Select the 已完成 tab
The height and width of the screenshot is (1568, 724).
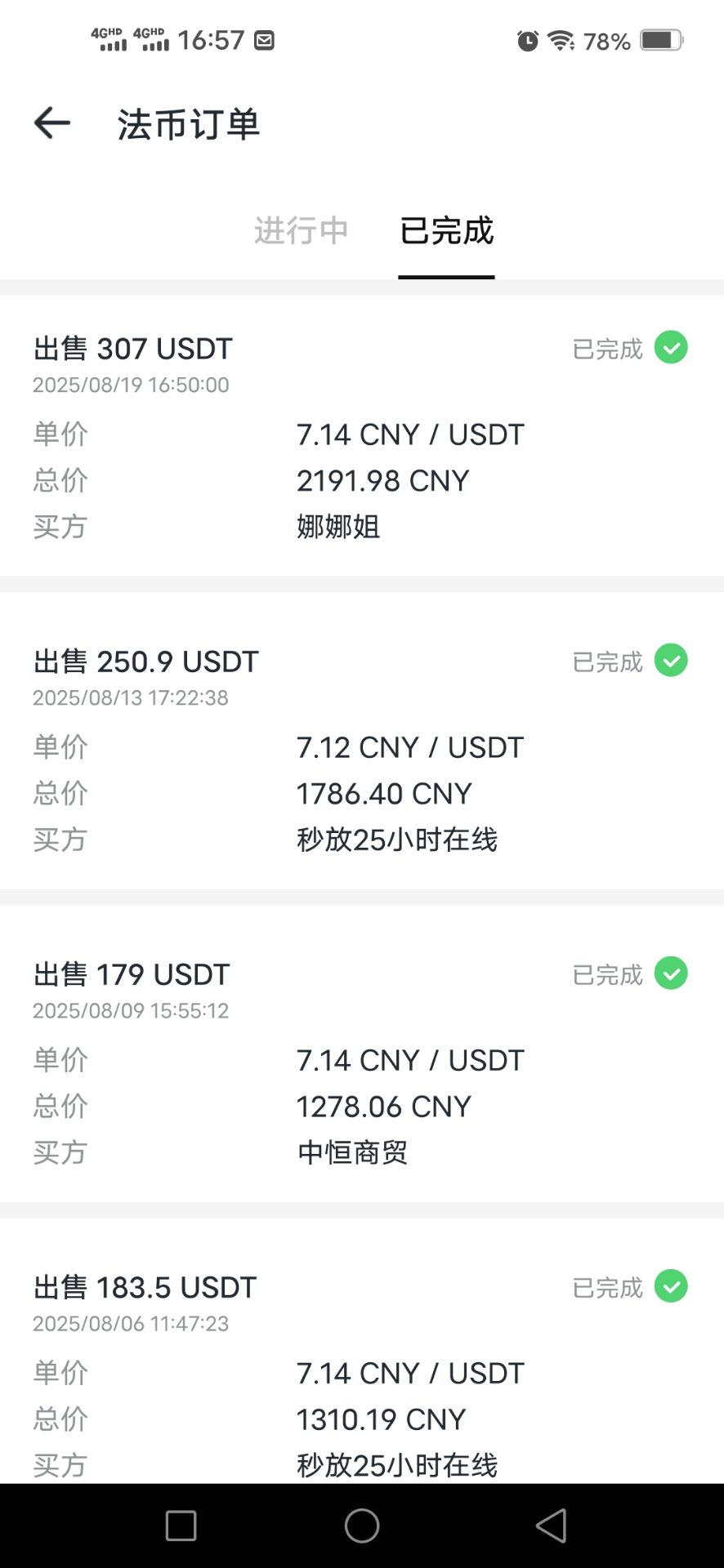446,231
